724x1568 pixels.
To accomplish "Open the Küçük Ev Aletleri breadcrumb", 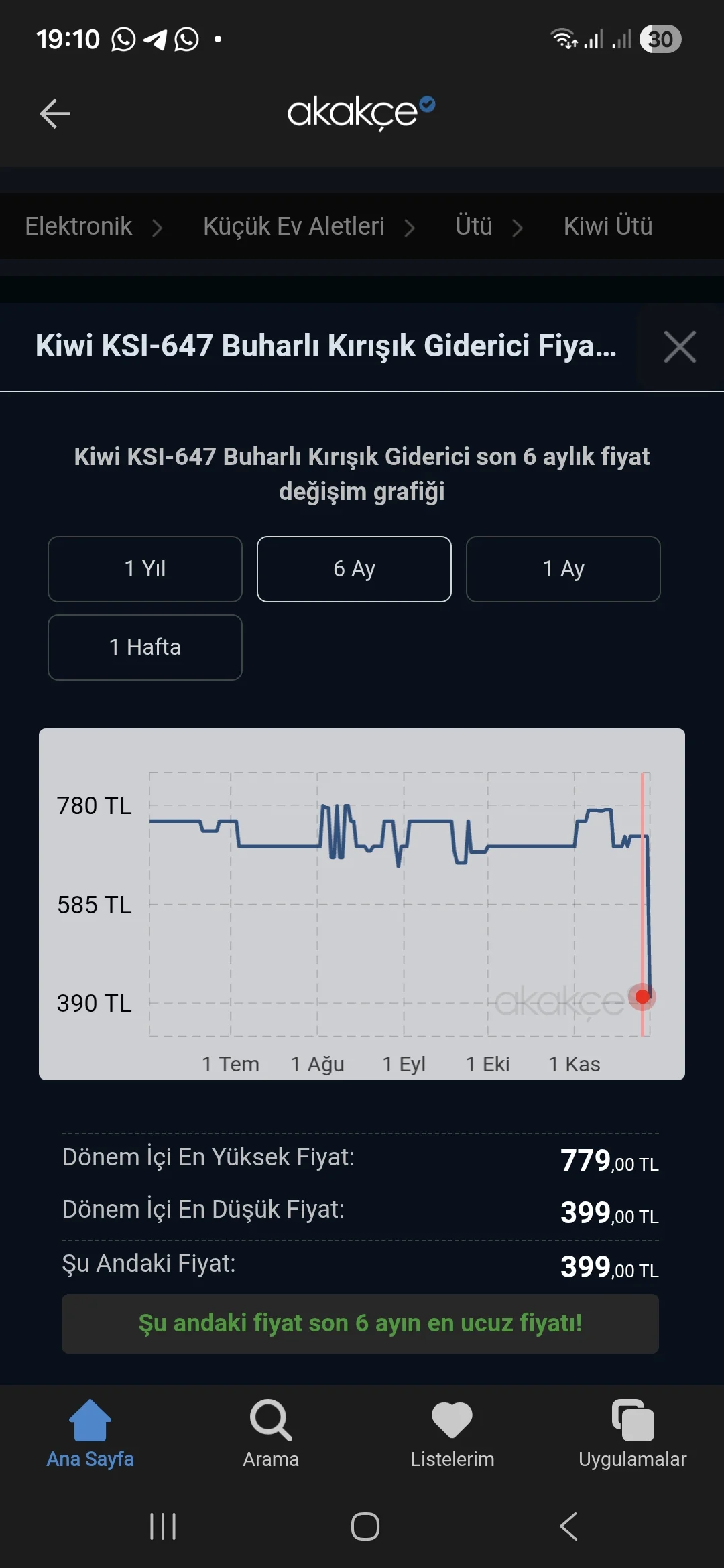I will [x=294, y=226].
